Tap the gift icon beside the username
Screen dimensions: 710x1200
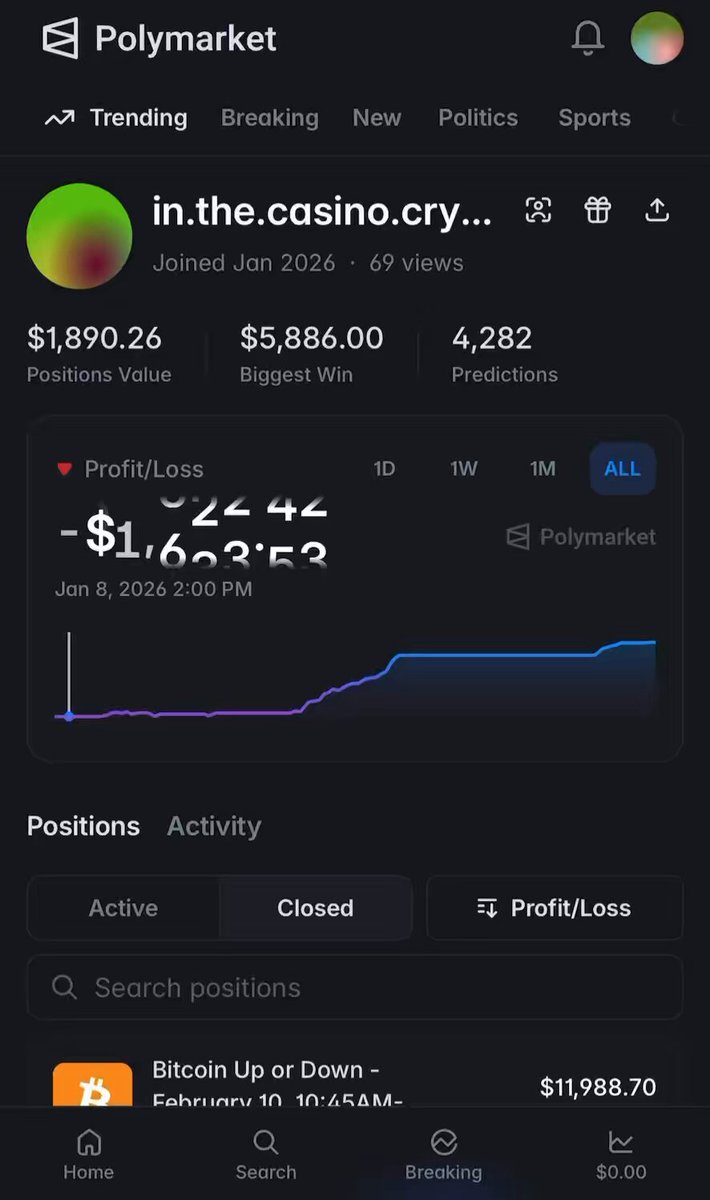(597, 210)
